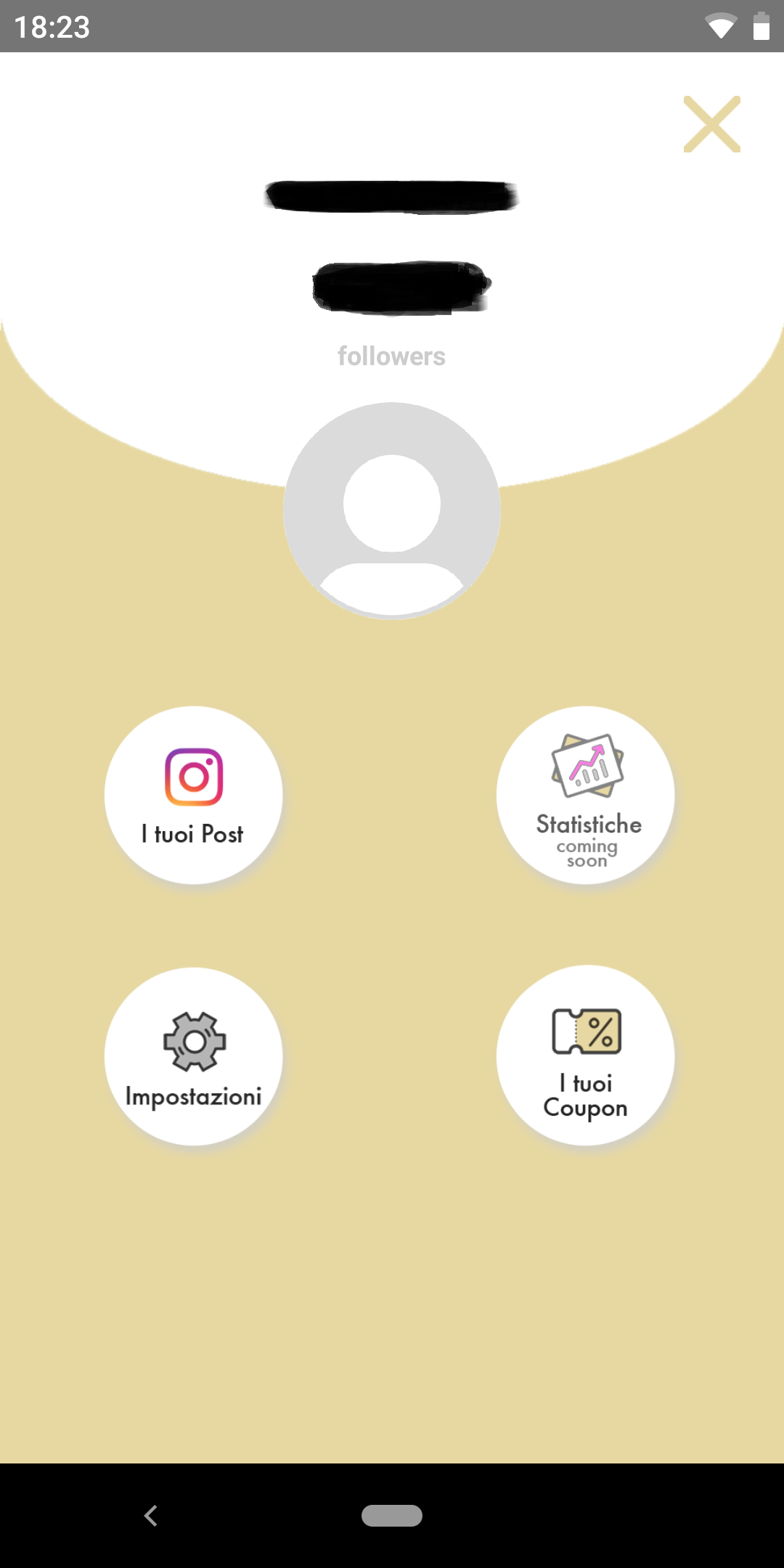This screenshot has width=784, height=1568.
Task: Go back with the system back arrow
Action: click(151, 1516)
